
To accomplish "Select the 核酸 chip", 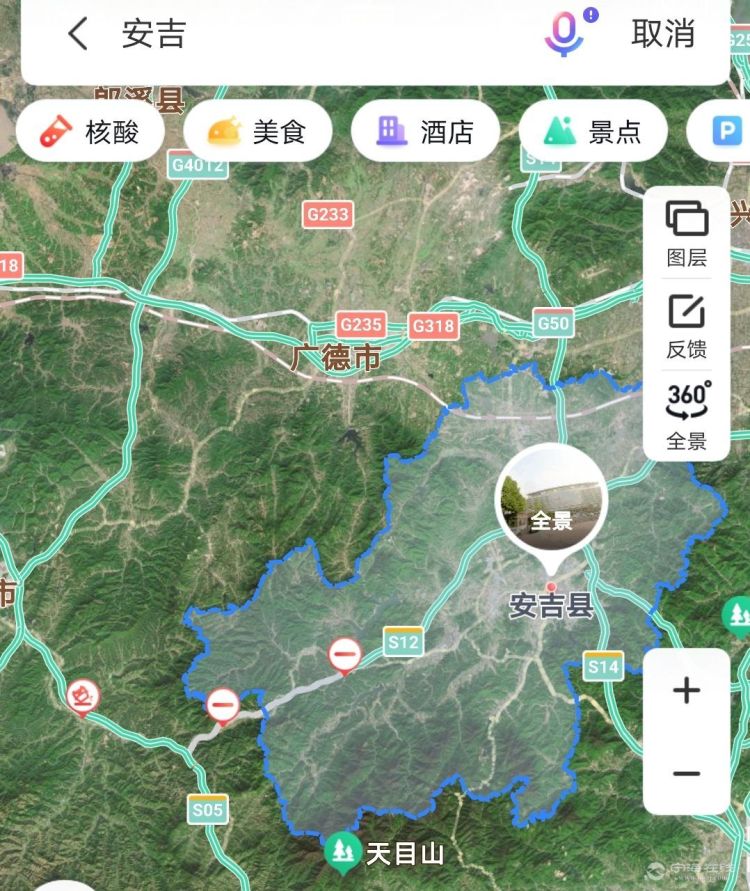I will [x=90, y=131].
